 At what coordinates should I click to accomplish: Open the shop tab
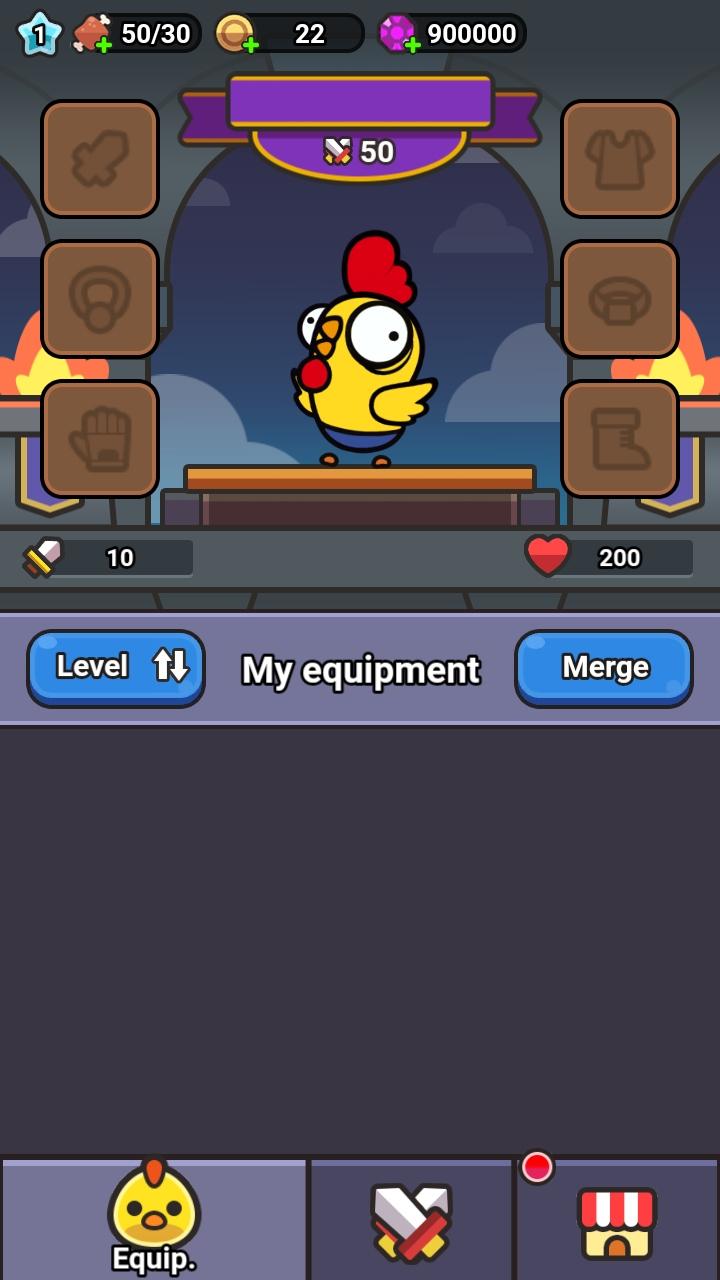click(x=616, y=1220)
